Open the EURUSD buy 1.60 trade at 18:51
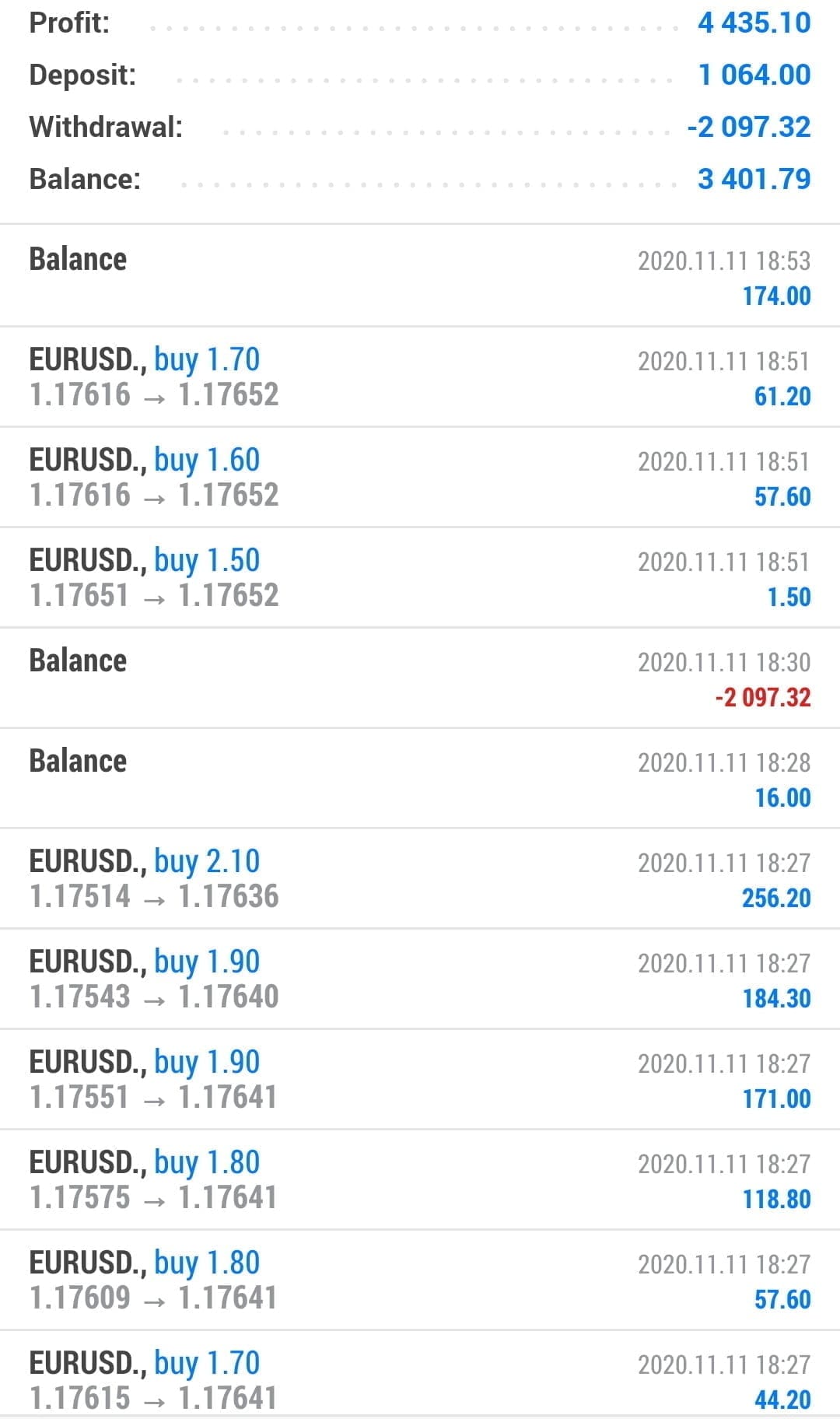Viewport: 840px width, 1419px height. 420,478
